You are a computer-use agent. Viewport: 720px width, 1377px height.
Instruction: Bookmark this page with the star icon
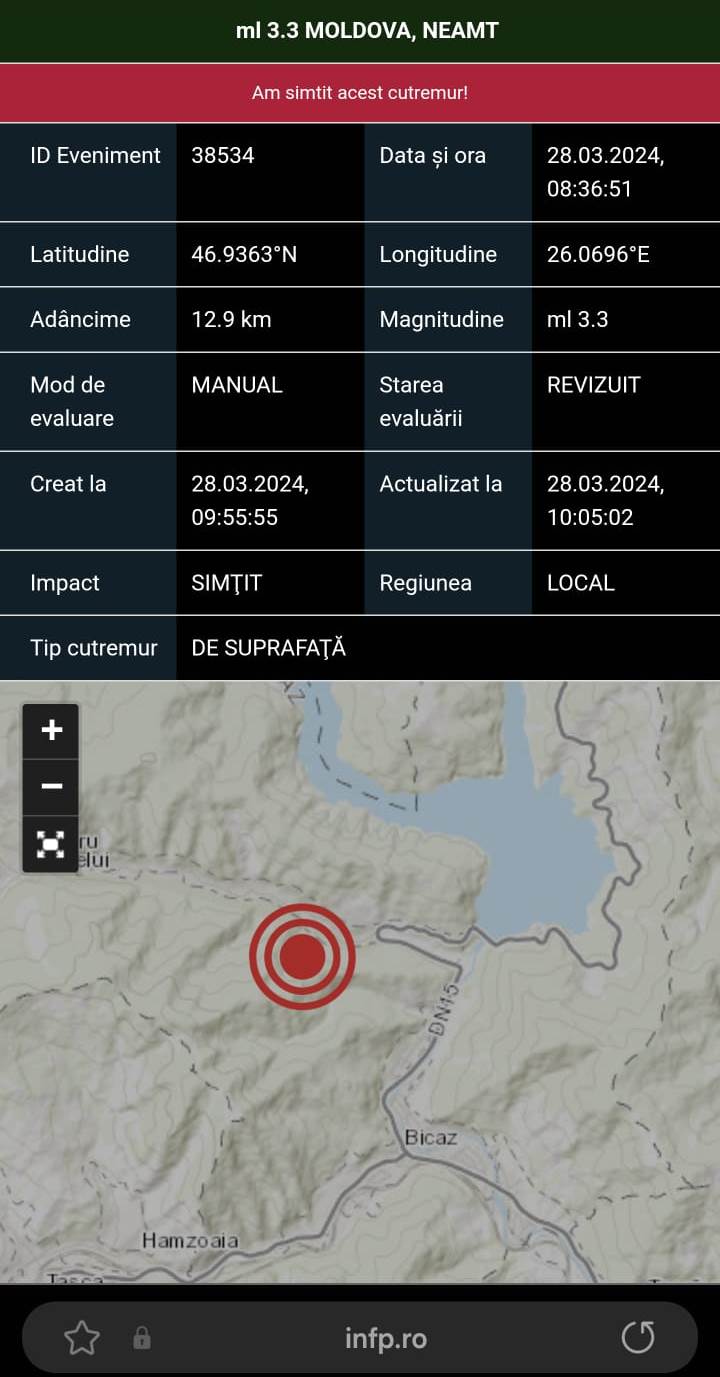(82, 1338)
